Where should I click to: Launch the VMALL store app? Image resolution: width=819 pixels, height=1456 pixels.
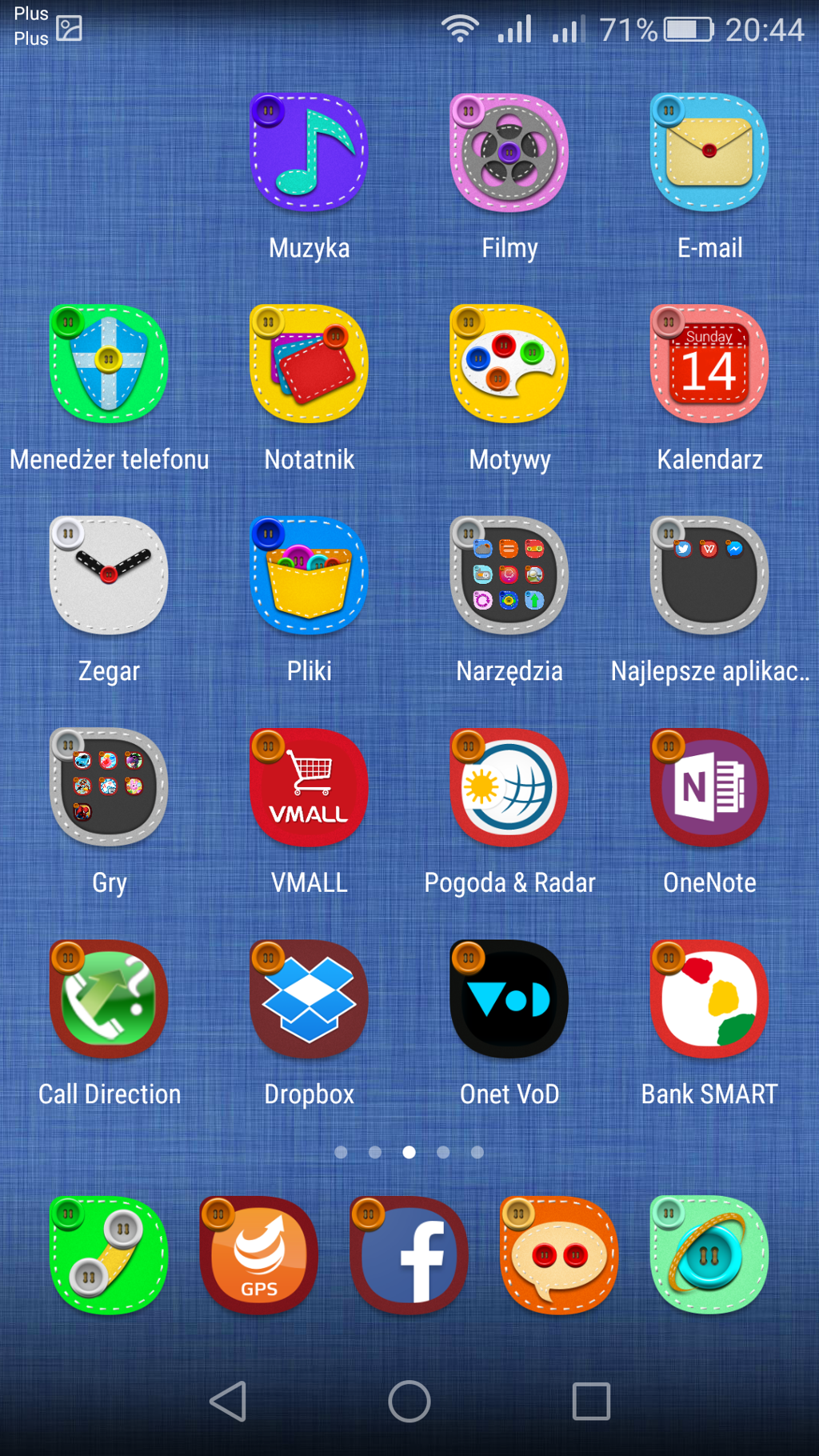click(x=310, y=788)
